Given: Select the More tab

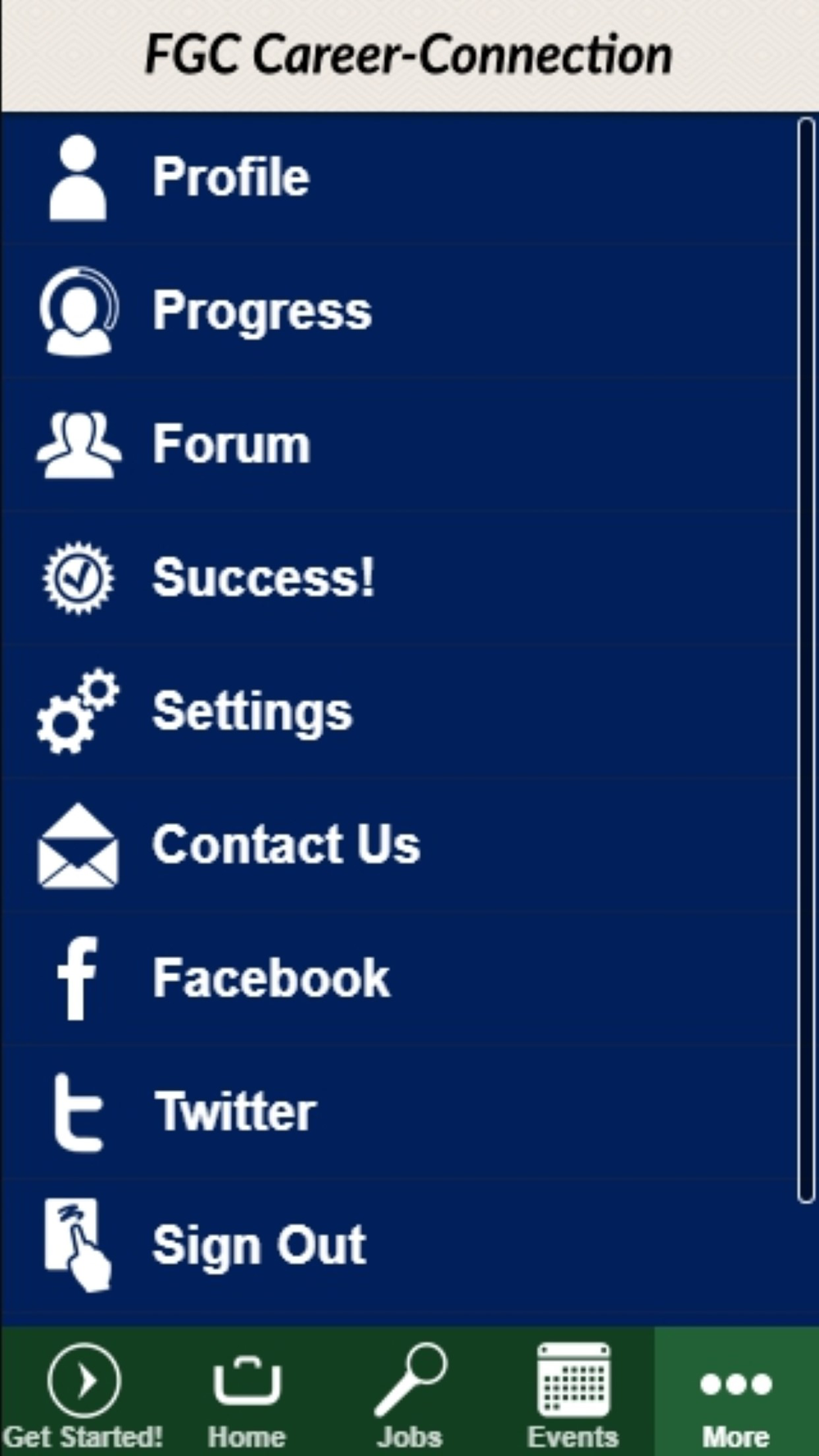Looking at the screenshot, I should point(737,1392).
